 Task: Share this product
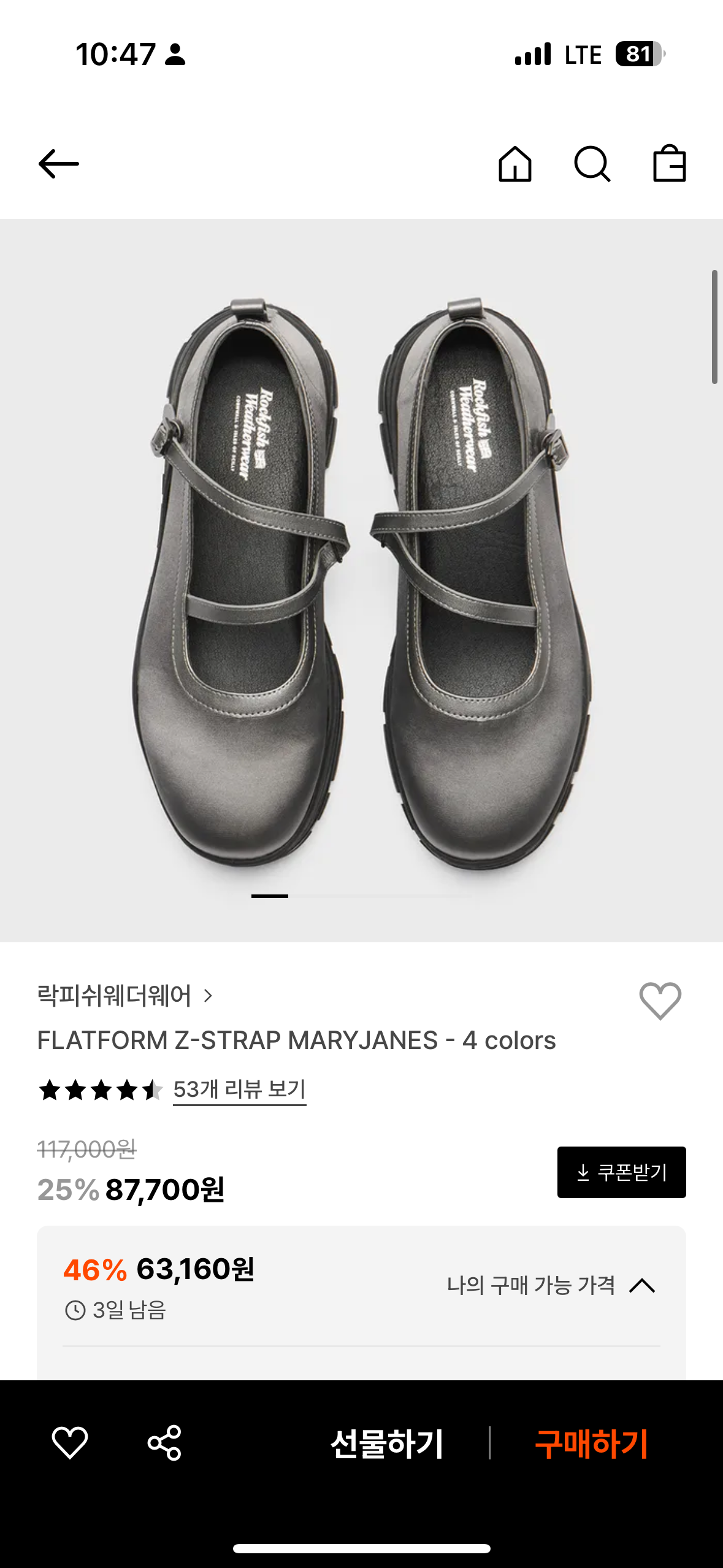[164, 1442]
